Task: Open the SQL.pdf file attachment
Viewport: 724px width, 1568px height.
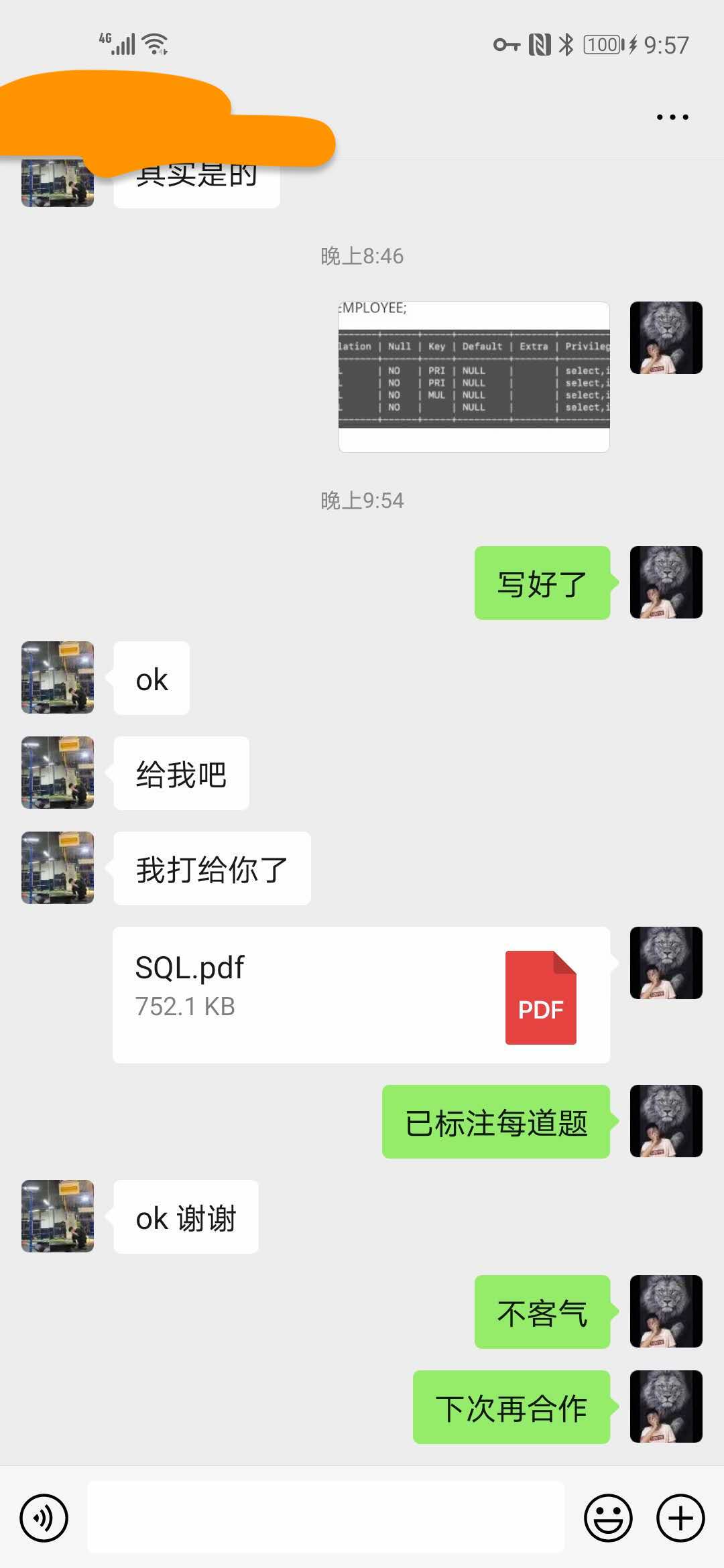Action: pyautogui.click(x=361, y=994)
